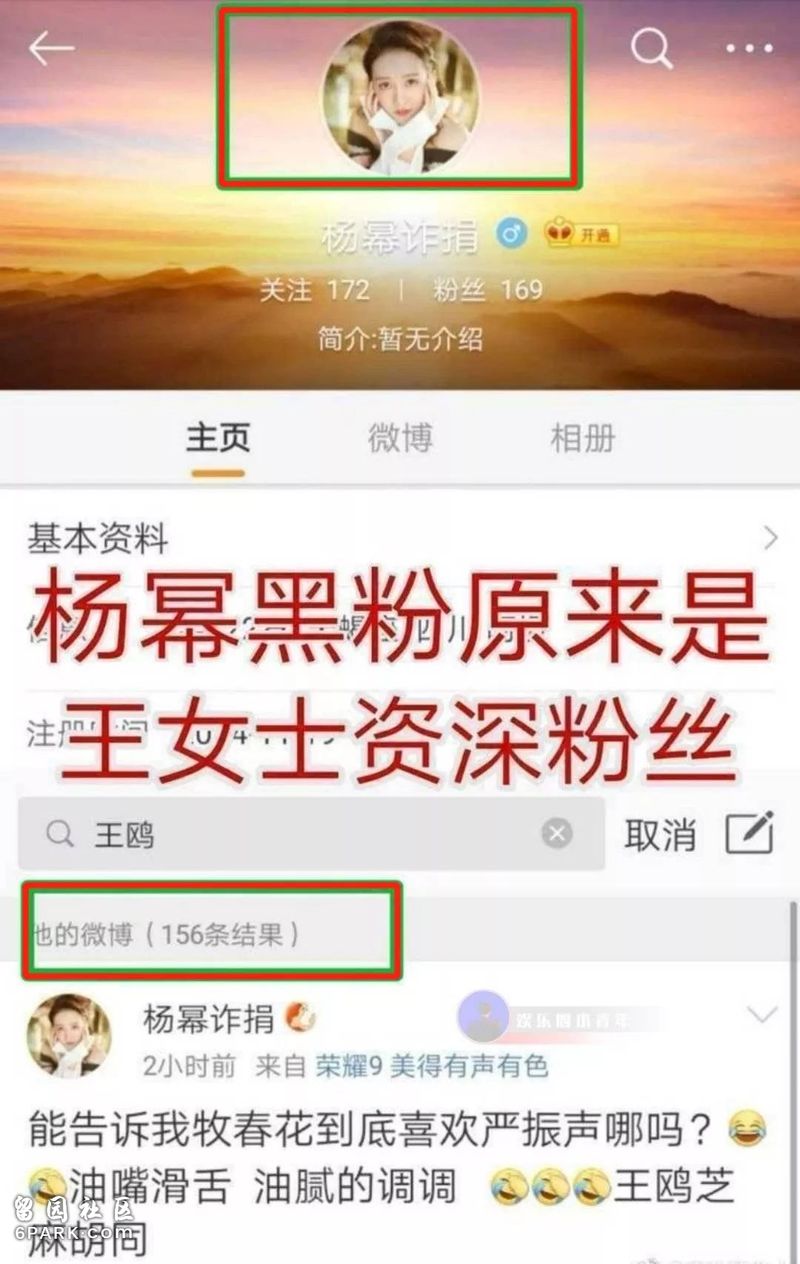Open the 粉丝 169 followers list
800x1264 pixels.
488,291
